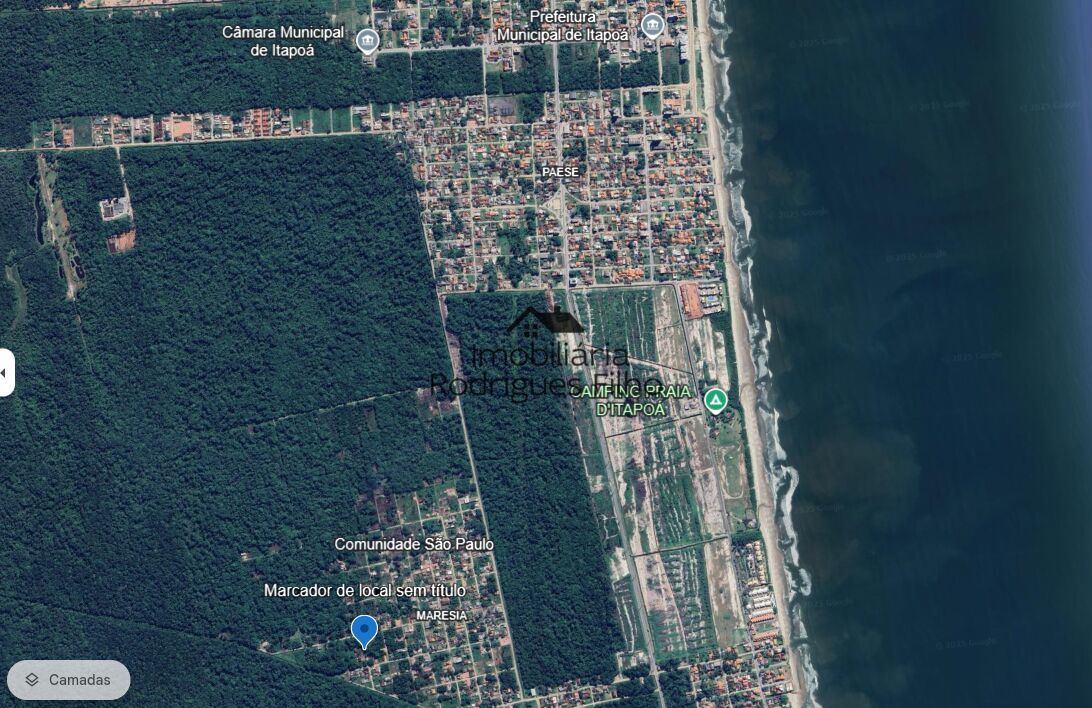The width and height of the screenshot is (1092, 708).
Task: Tap the Prefeitura Municipal de Itapoá pin
Action: (653, 26)
